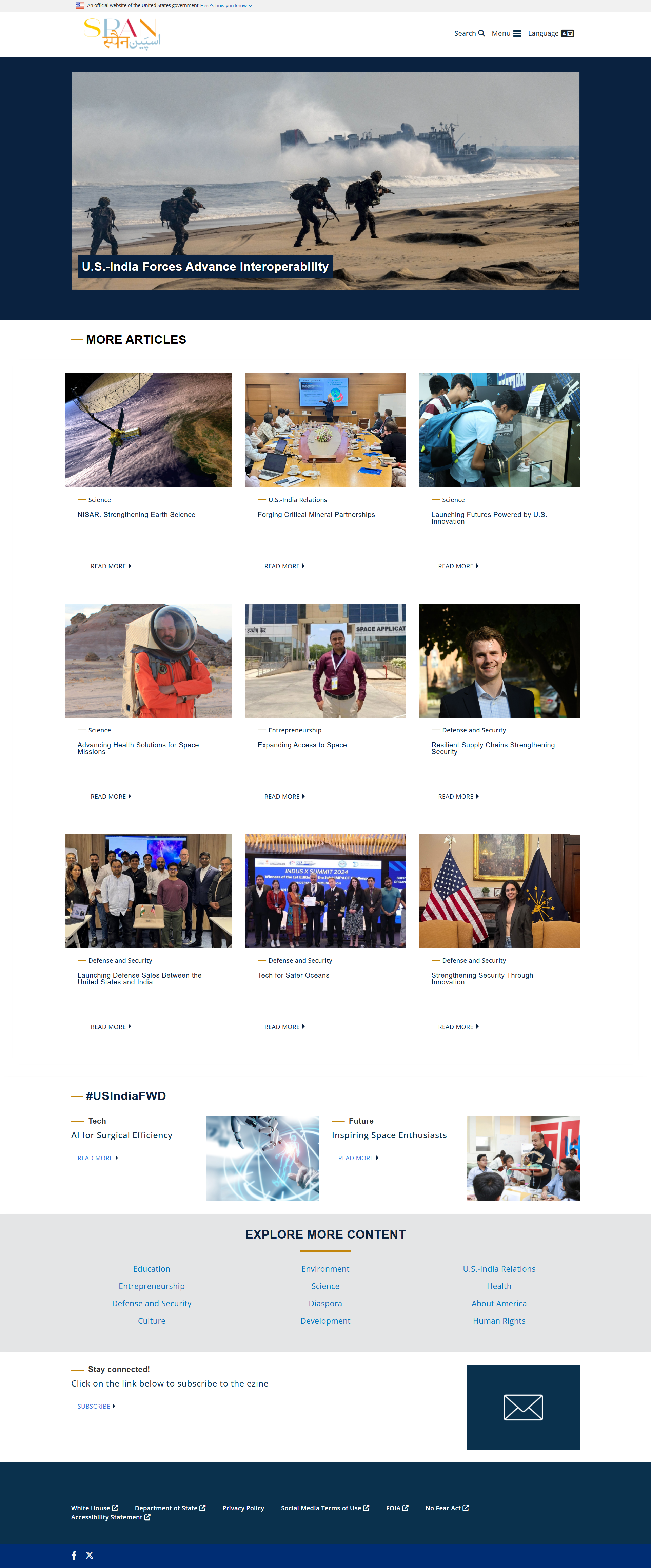Explore the Environment category
The height and width of the screenshot is (1568, 651).
click(325, 1269)
